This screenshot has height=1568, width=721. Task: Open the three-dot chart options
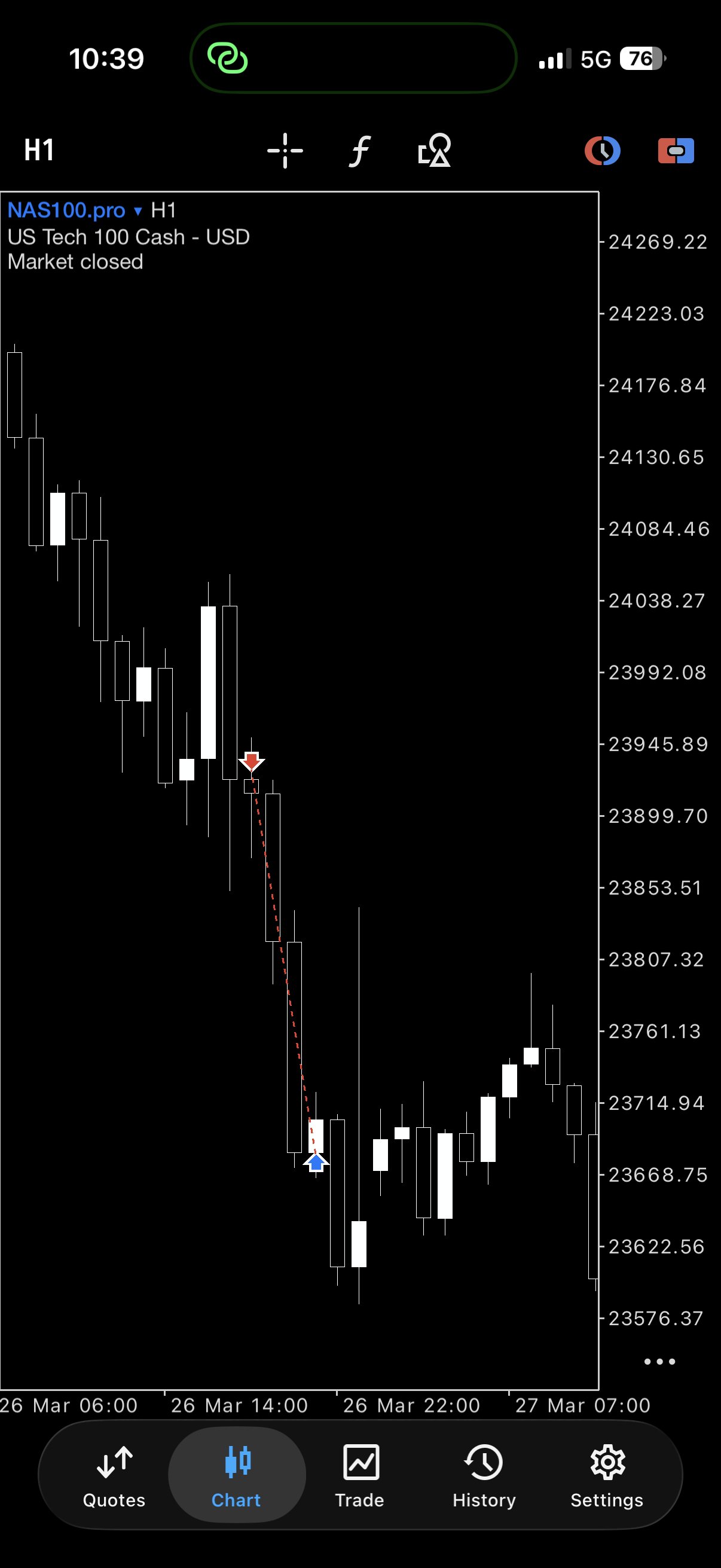pos(659,1362)
